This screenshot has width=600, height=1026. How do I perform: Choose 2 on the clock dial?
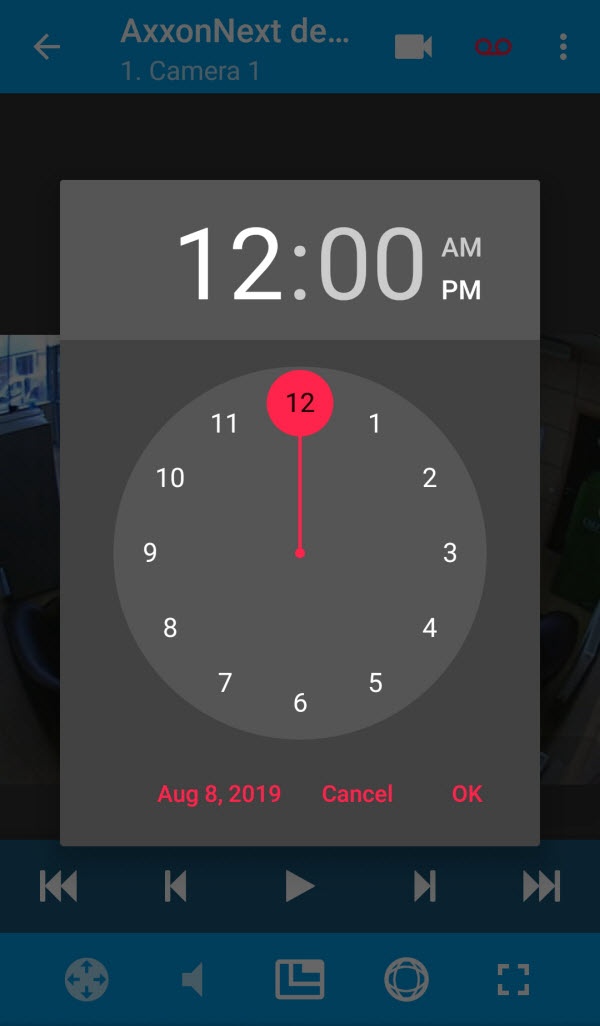pyautogui.click(x=430, y=478)
